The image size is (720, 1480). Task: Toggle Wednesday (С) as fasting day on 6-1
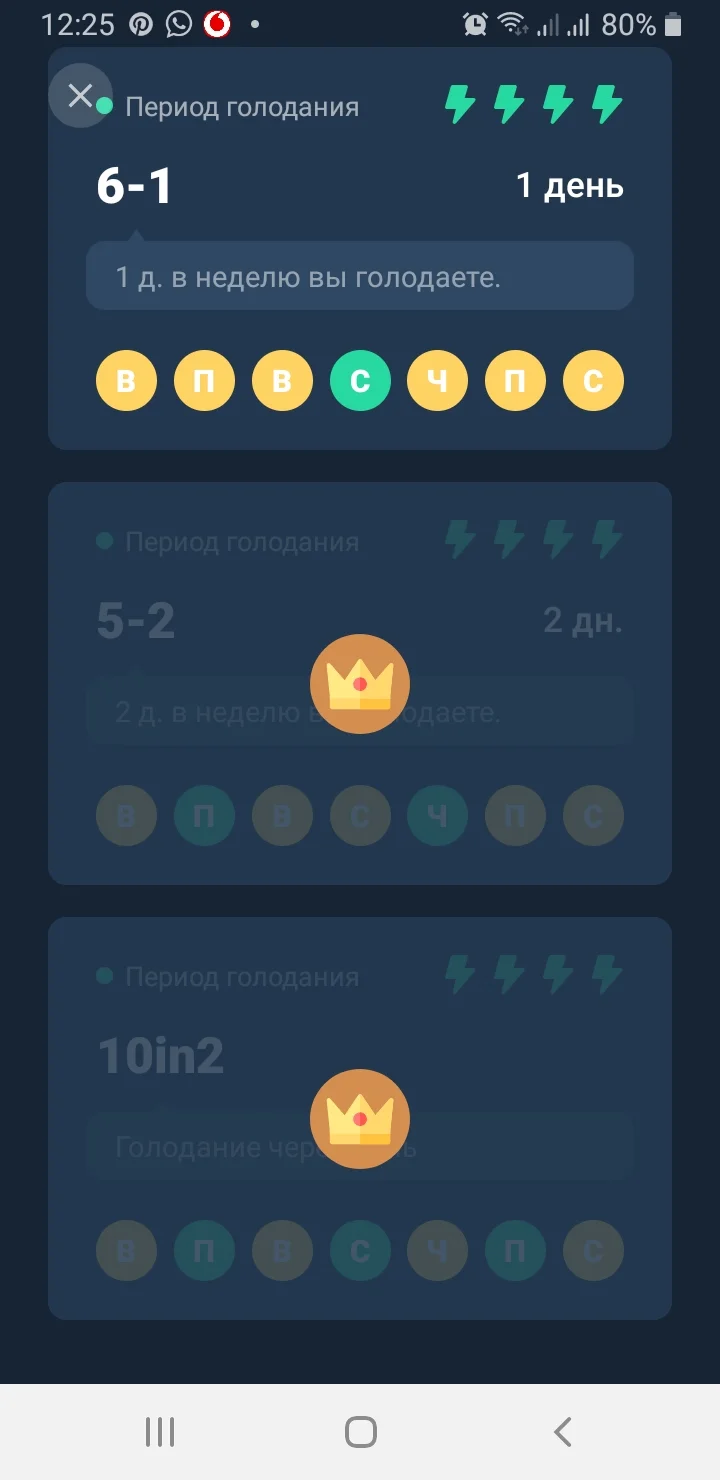pyautogui.click(x=359, y=380)
